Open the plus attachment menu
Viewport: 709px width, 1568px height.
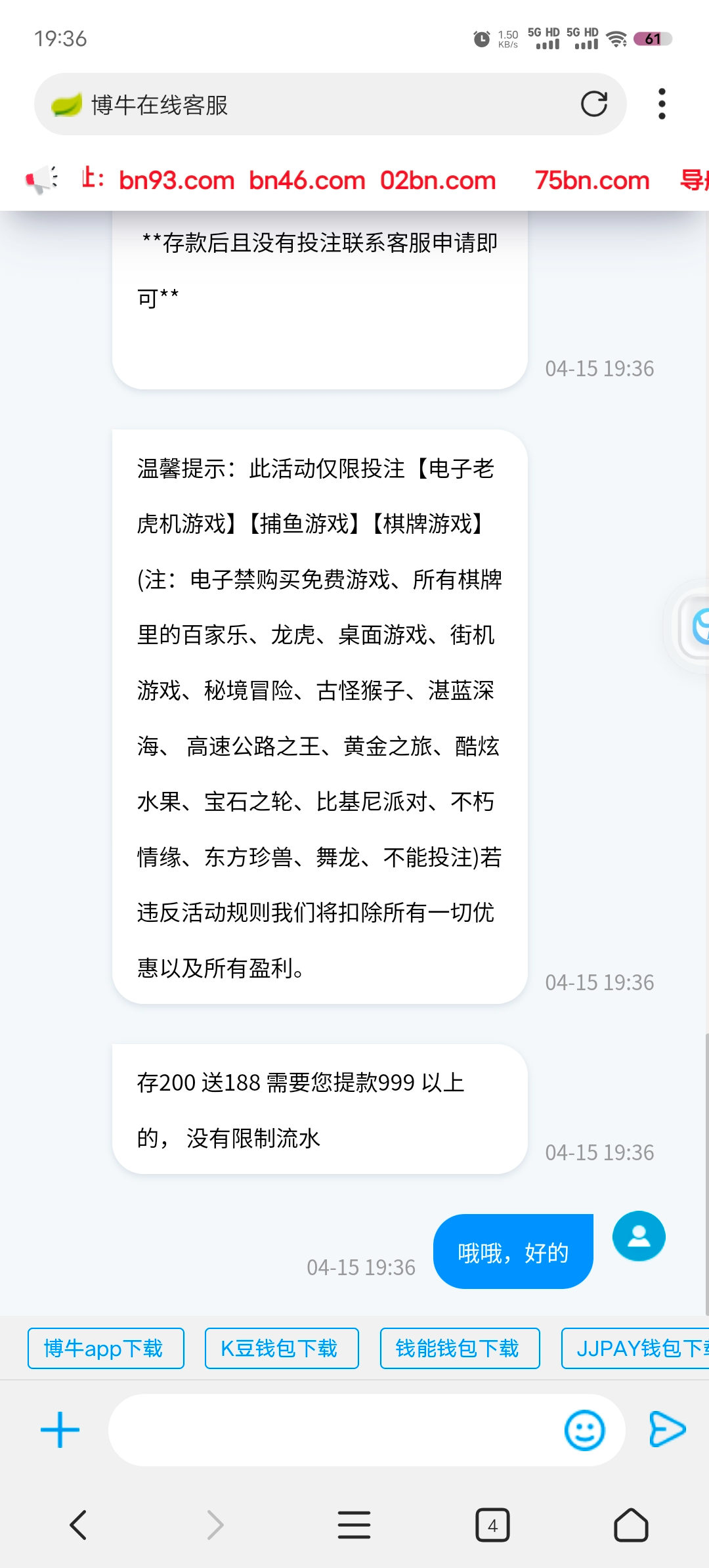pyautogui.click(x=60, y=1429)
